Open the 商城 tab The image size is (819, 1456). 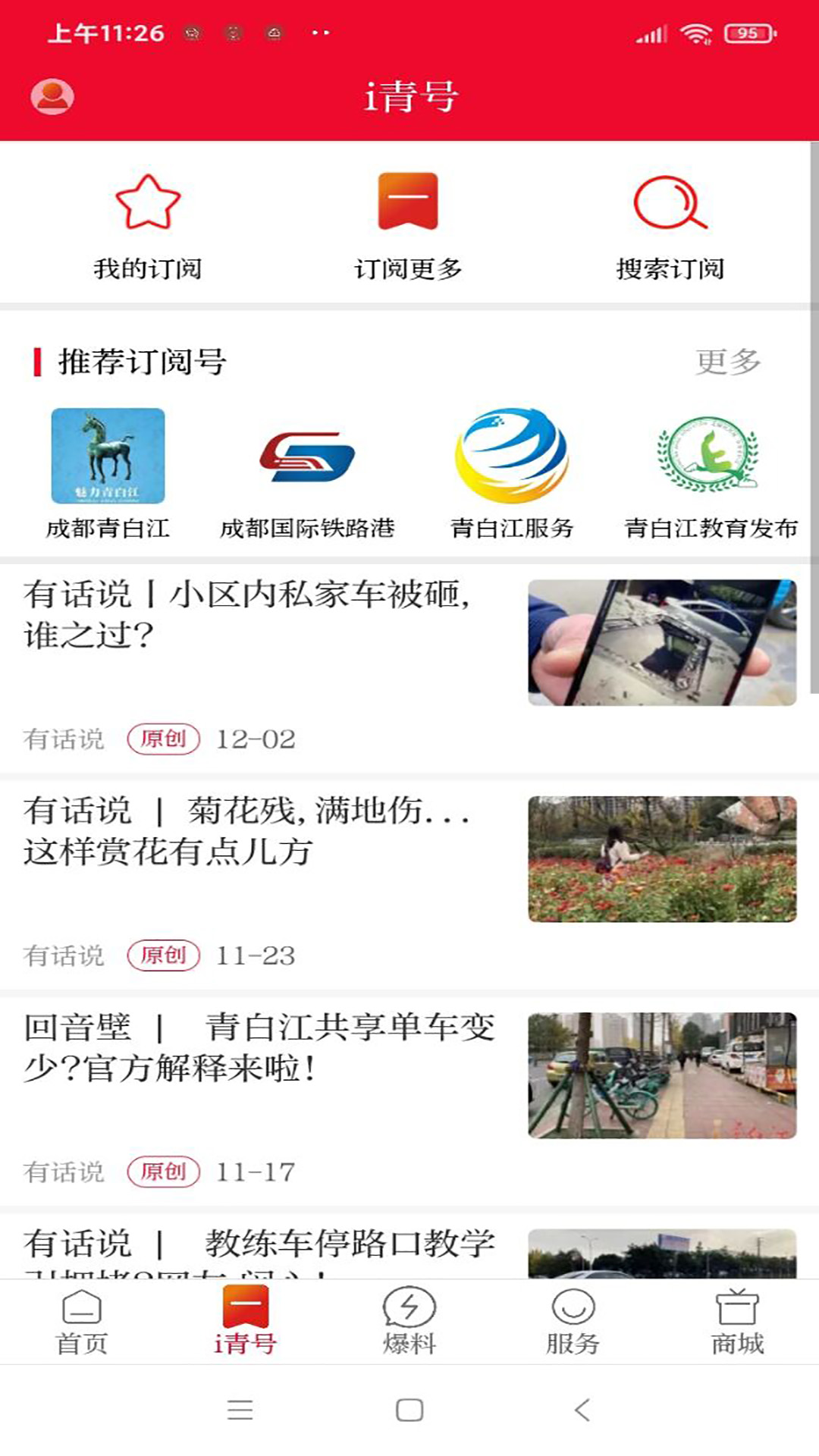tap(737, 1323)
